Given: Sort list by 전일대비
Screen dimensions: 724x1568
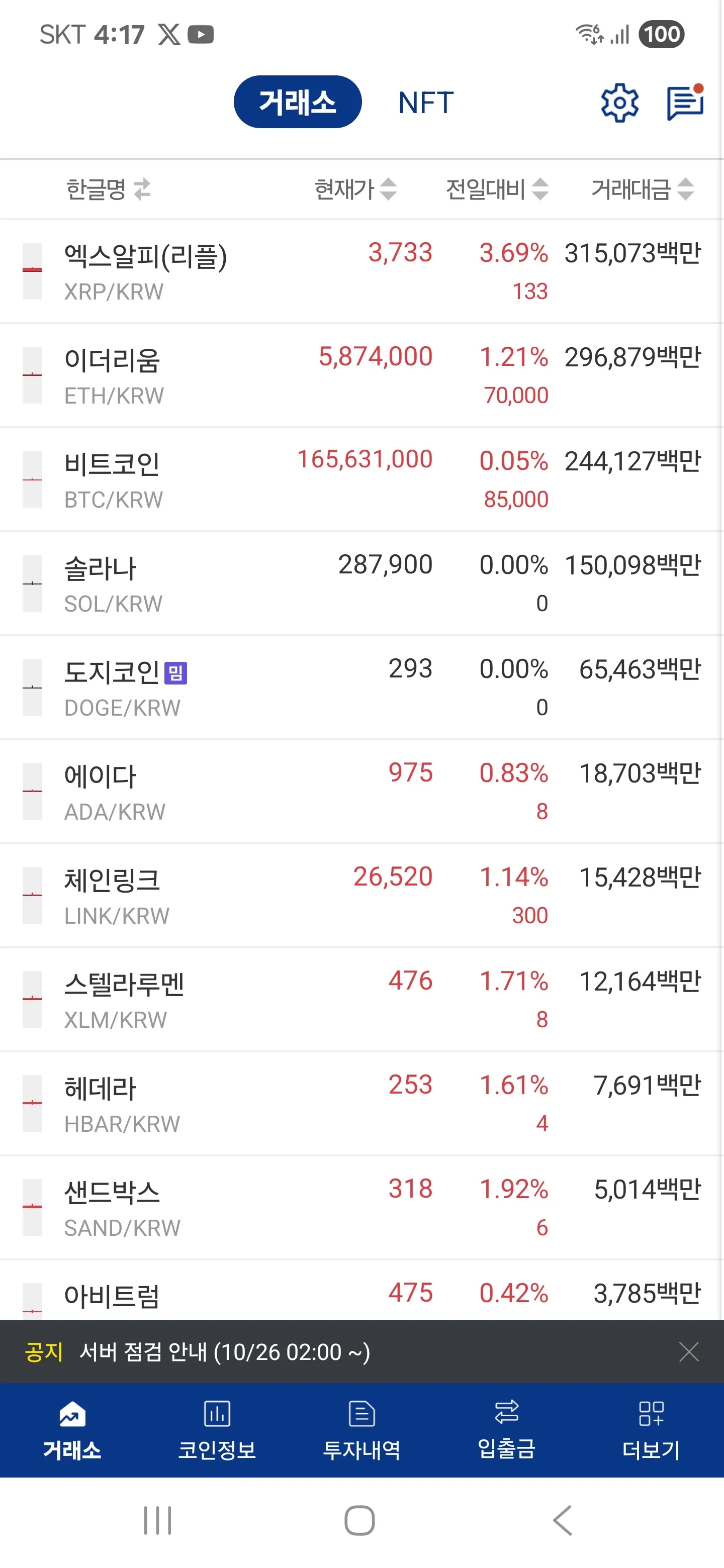Looking at the screenshot, I should tap(497, 189).
